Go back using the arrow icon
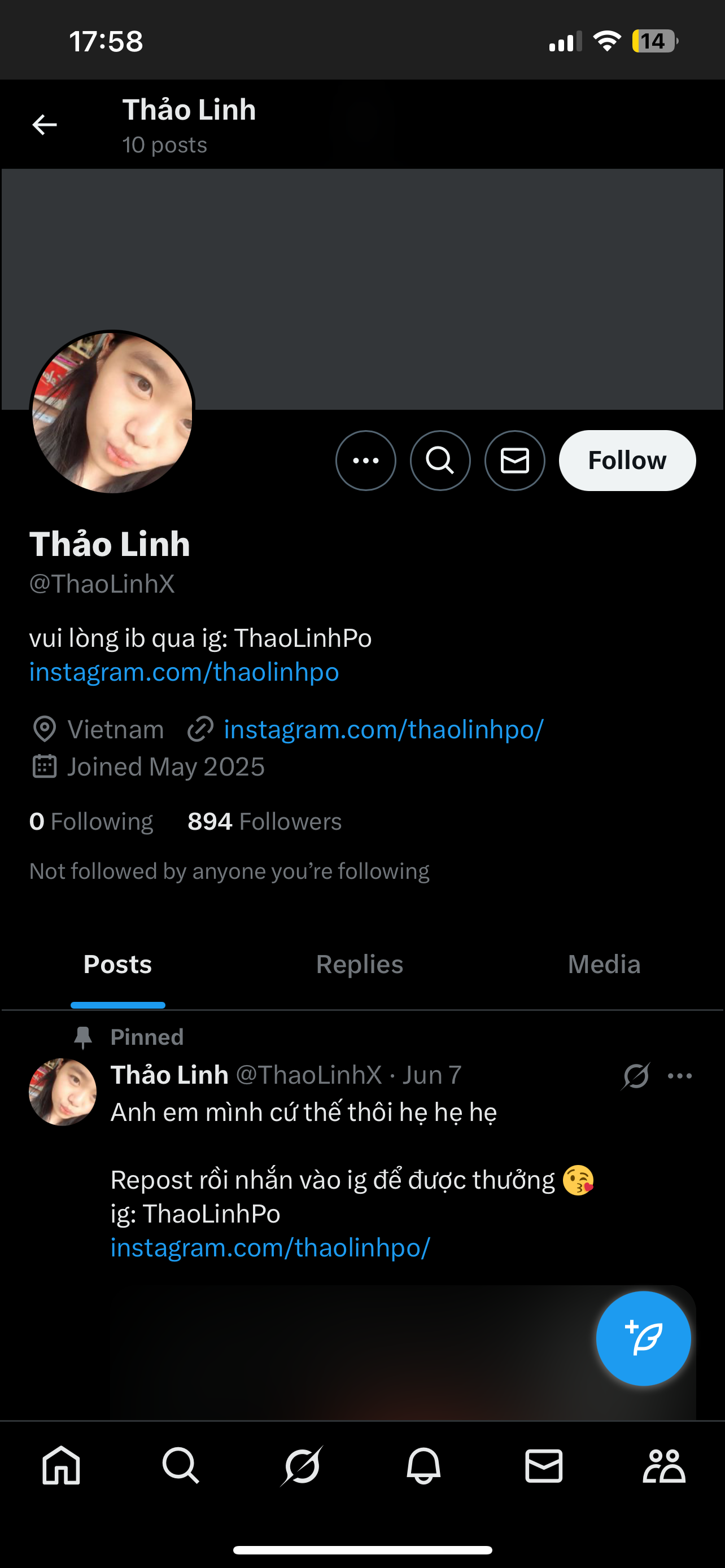The height and width of the screenshot is (1568, 725). tap(45, 125)
